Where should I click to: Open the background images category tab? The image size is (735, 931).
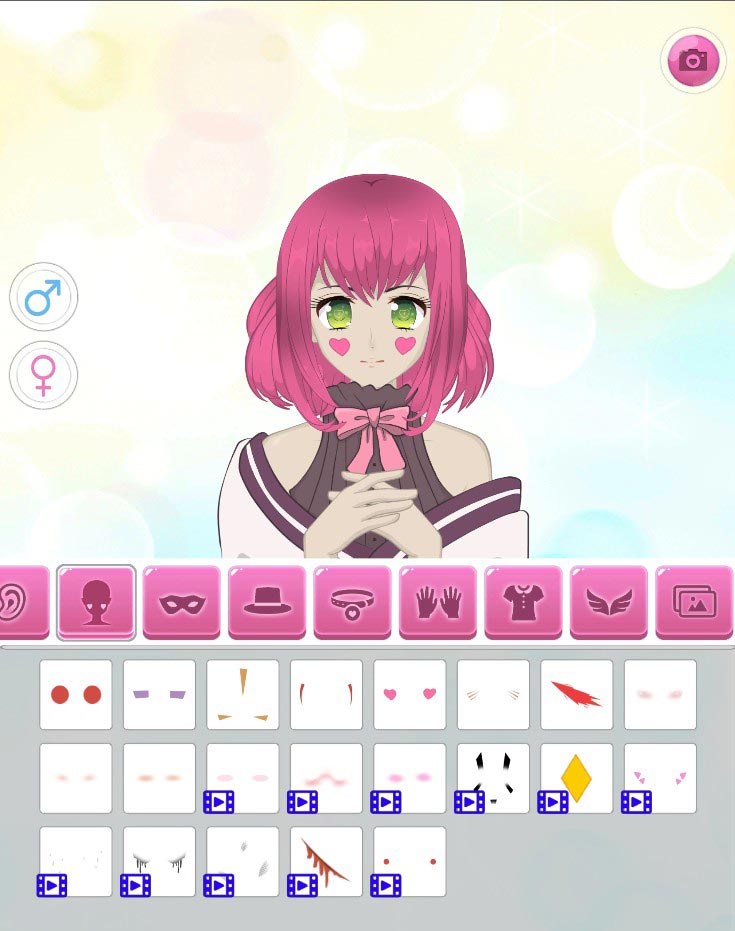[692, 601]
